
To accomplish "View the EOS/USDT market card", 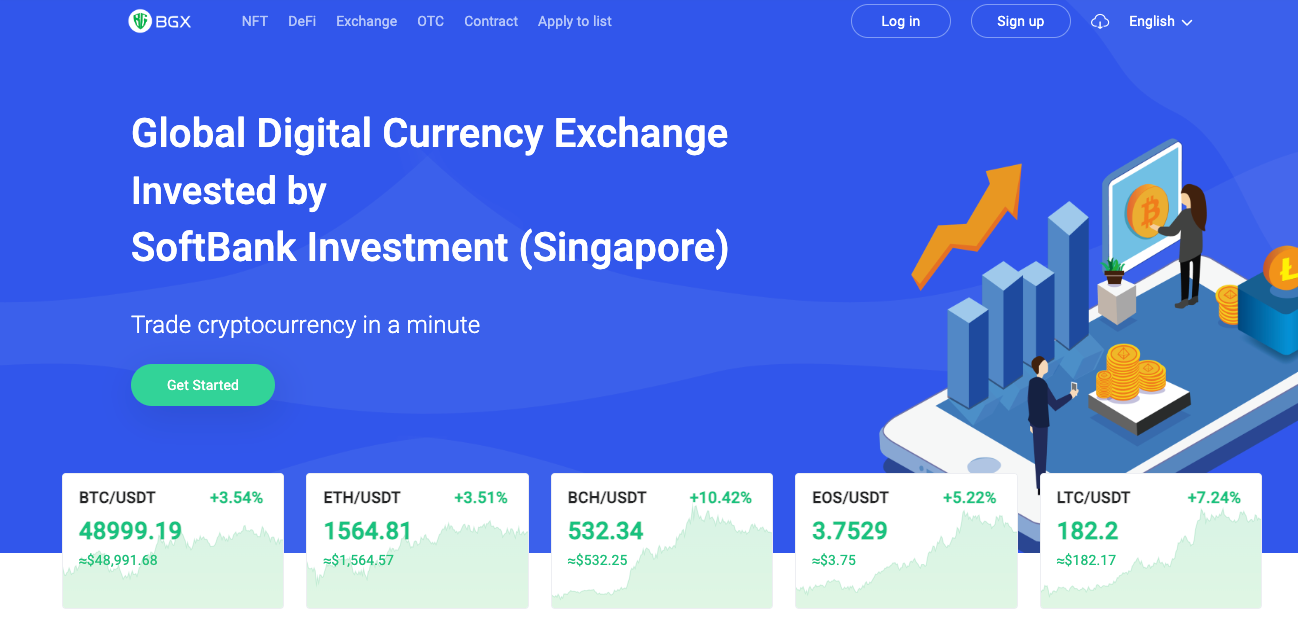I will click(906, 540).
